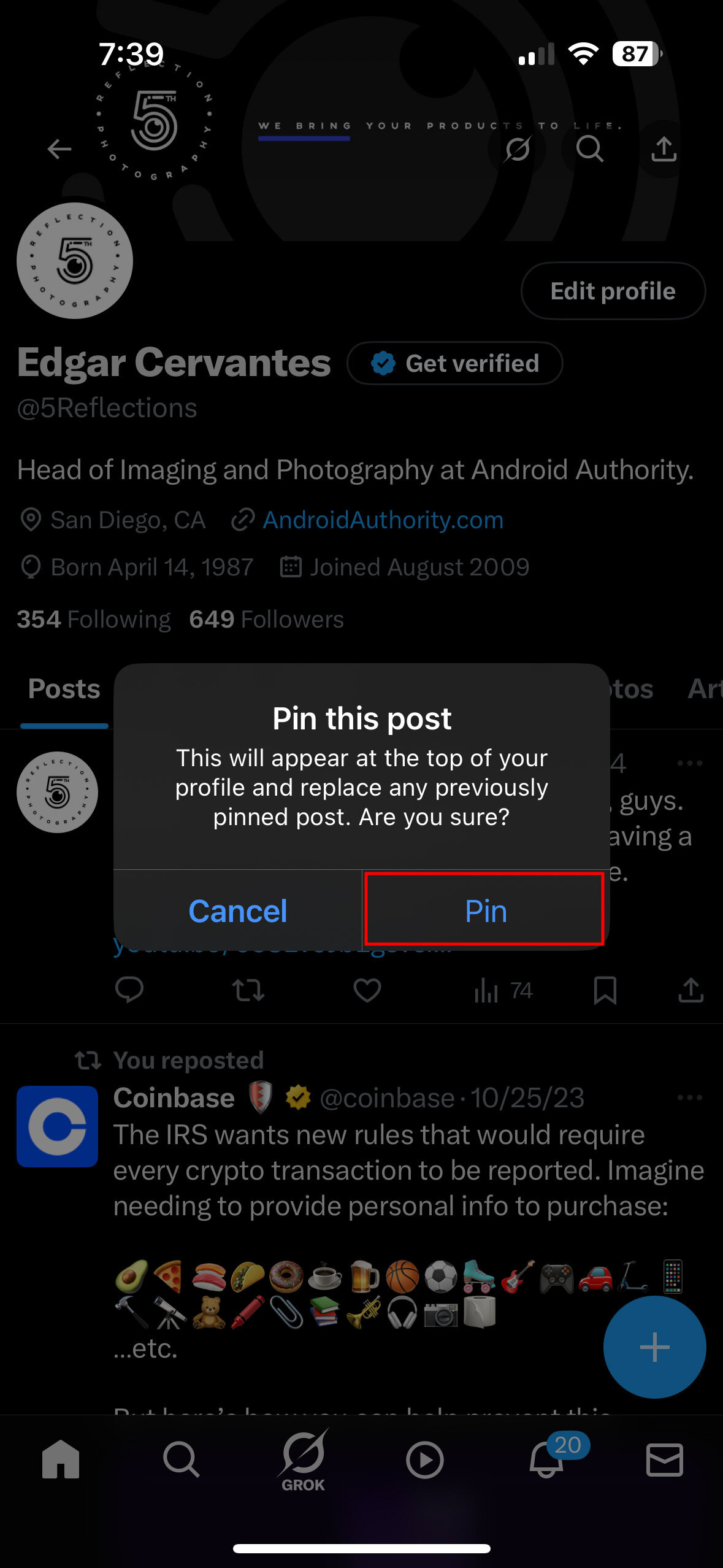Screen dimensions: 723x1568
Task: Share the profile via header share icon
Action: tap(664, 148)
